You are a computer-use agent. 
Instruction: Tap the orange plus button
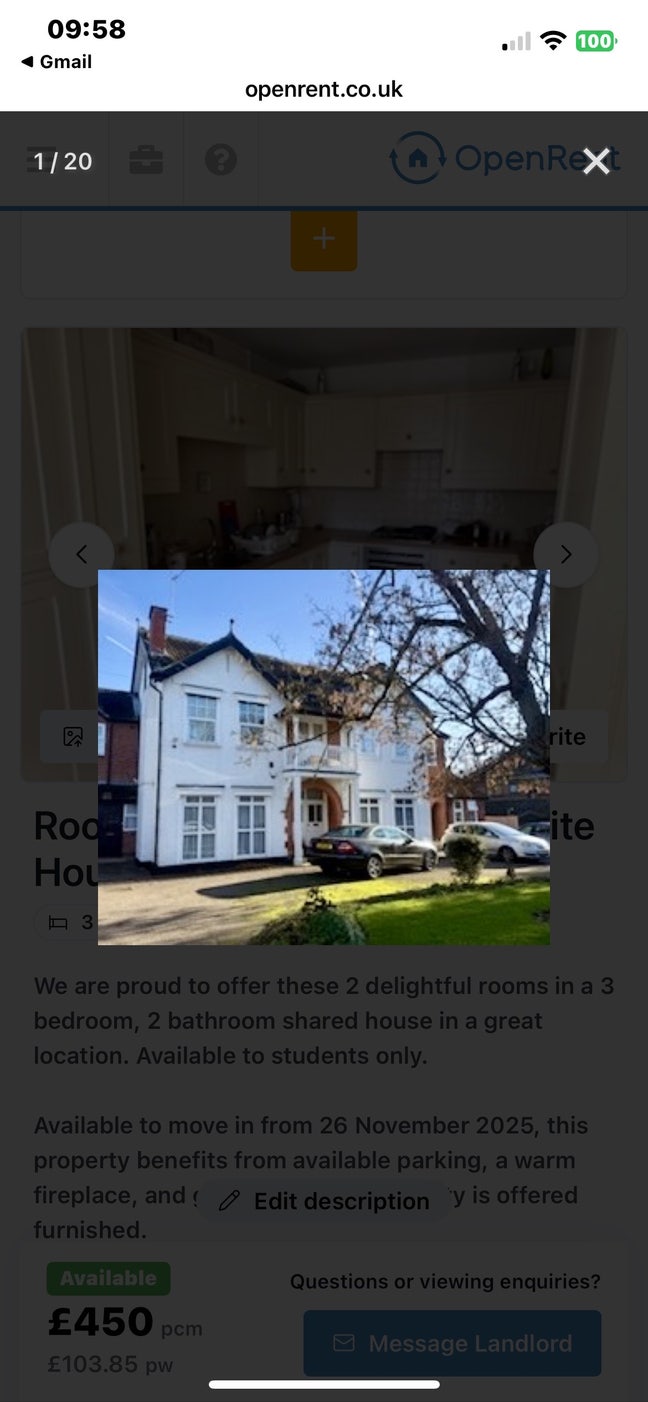click(x=323, y=239)
